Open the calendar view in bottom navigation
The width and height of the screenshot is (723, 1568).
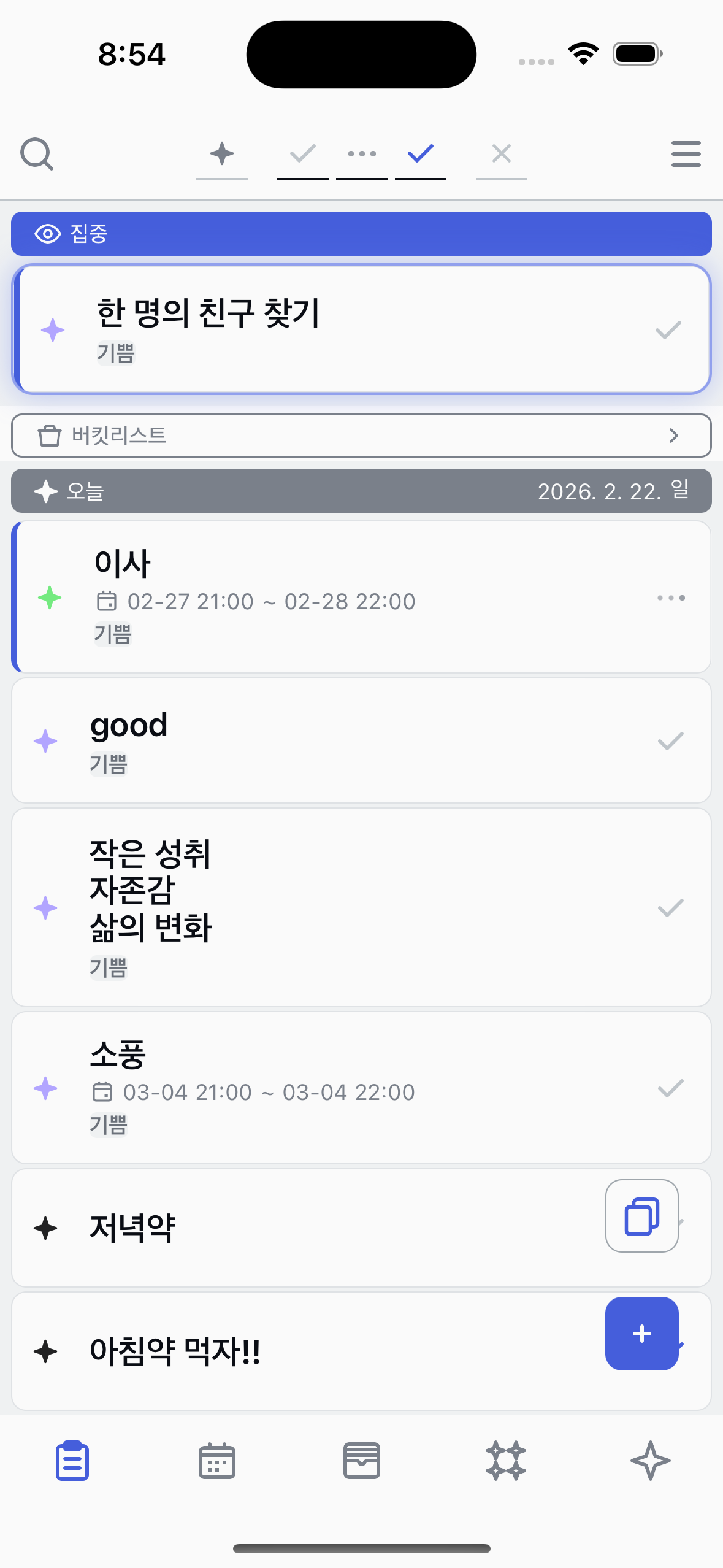(216, 1459)
